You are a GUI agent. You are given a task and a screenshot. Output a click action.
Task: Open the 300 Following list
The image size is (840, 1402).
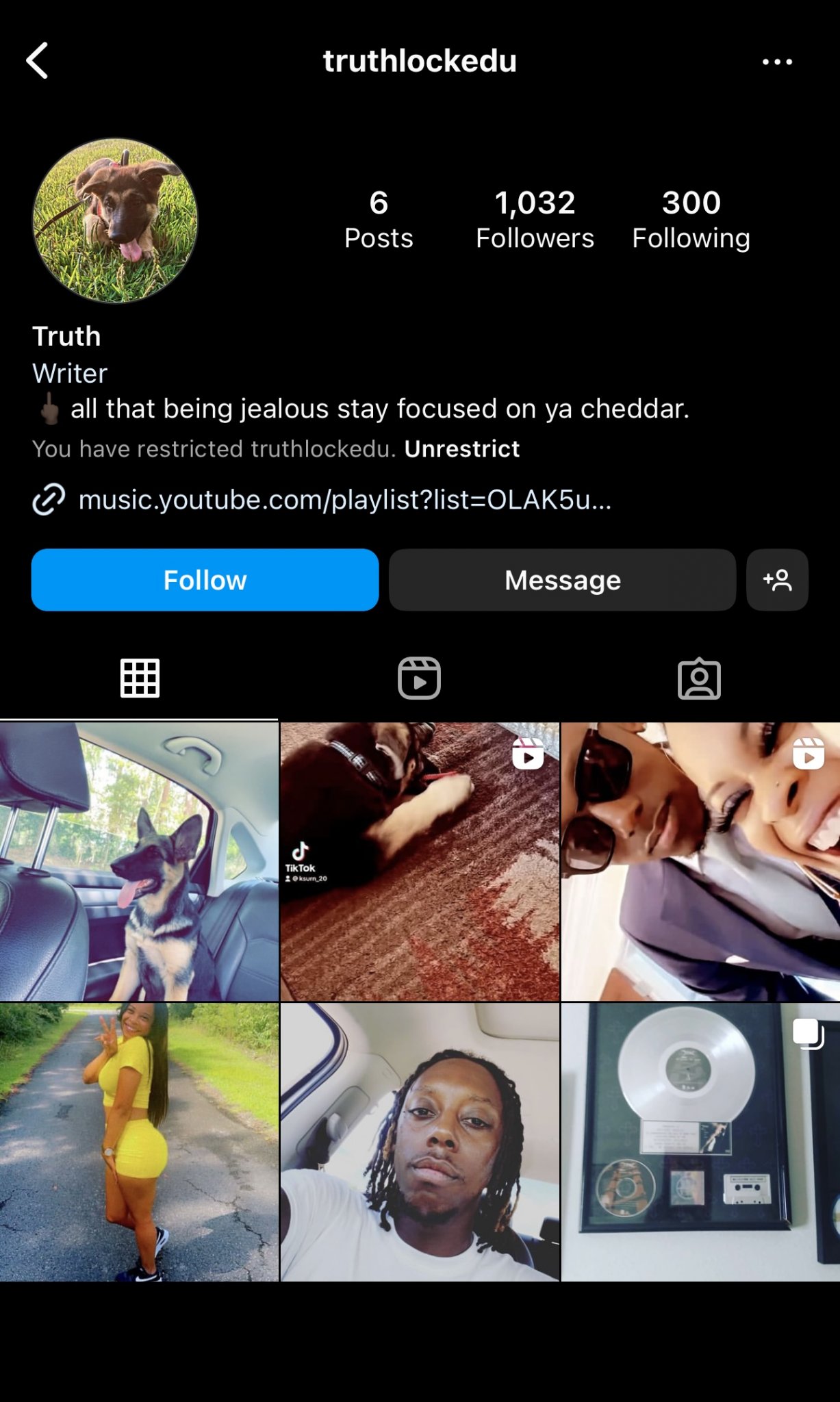click(x=691, y=219)
